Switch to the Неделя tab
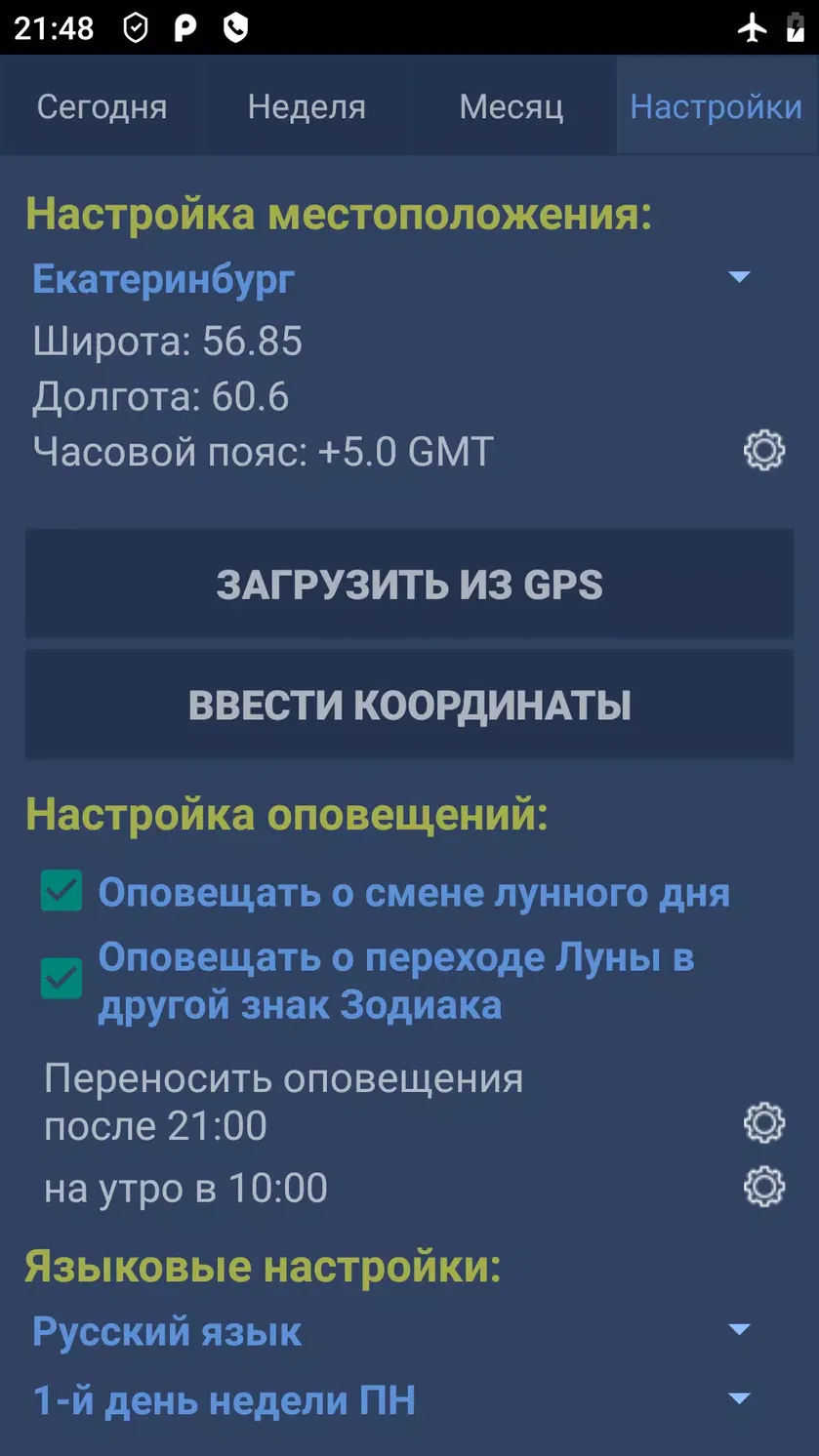Image resolution: width=819 pixels, height=1456 pixels. click(x=307, y=106)
